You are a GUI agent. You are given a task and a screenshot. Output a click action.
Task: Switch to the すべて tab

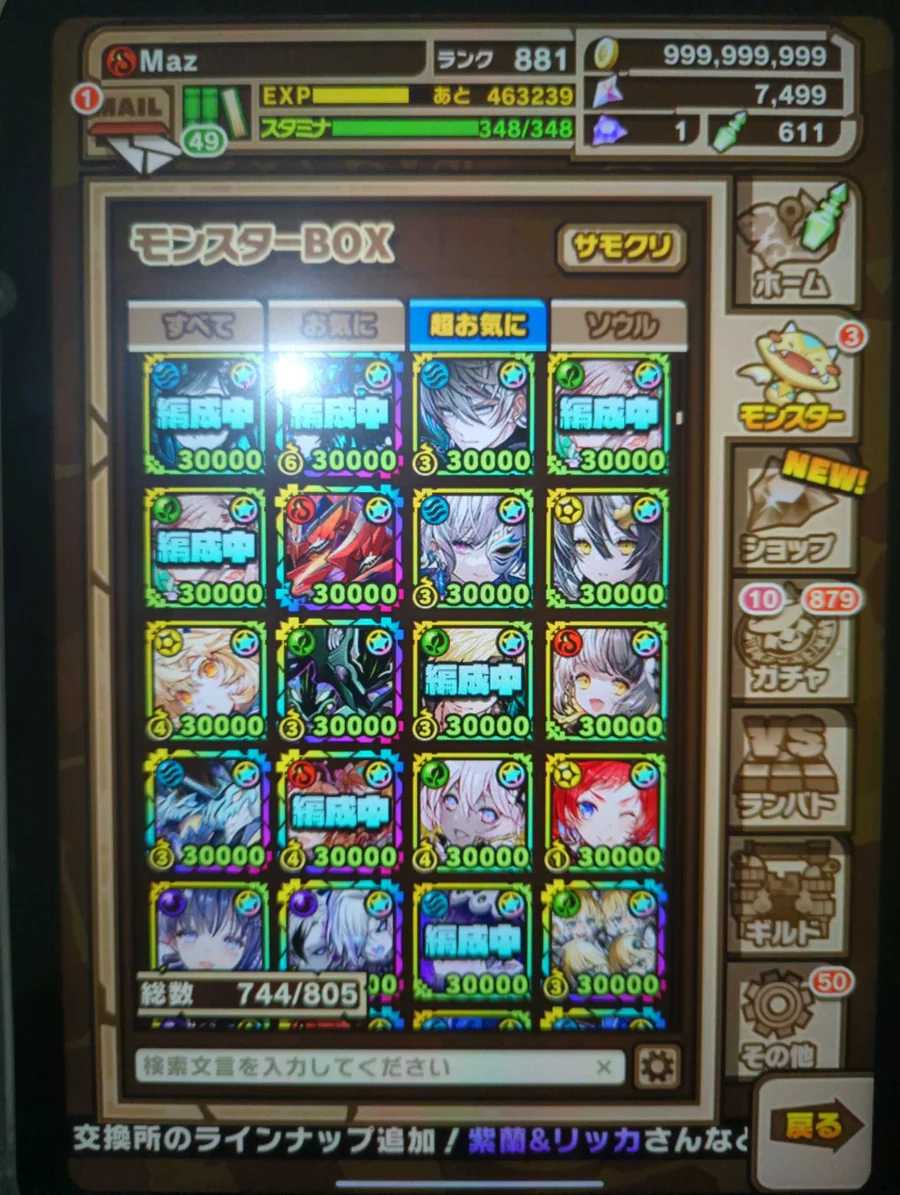click(196, 325)
